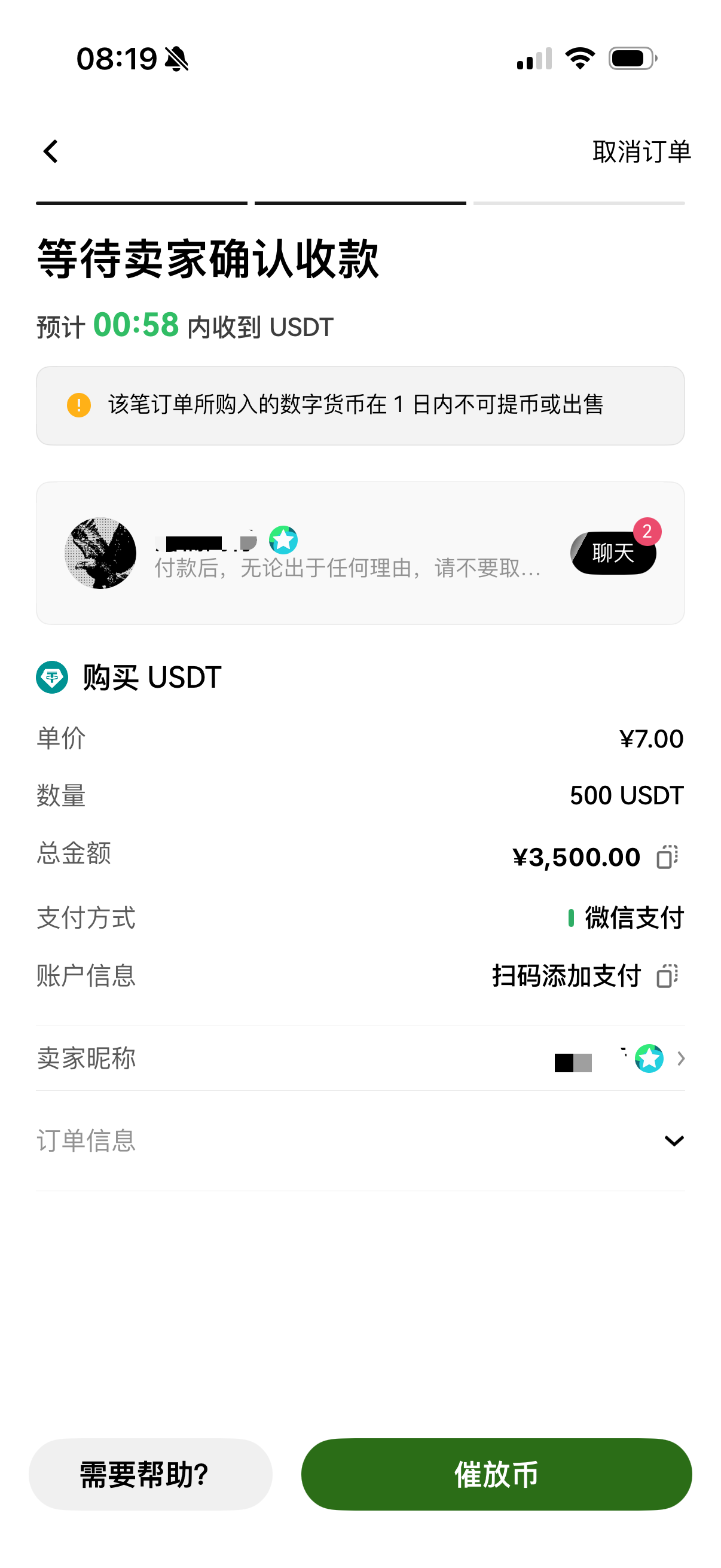The height and width of the screenshot is (1568, 721).
Task: Click the green USDT coin icon
Action: click(52, 678)
